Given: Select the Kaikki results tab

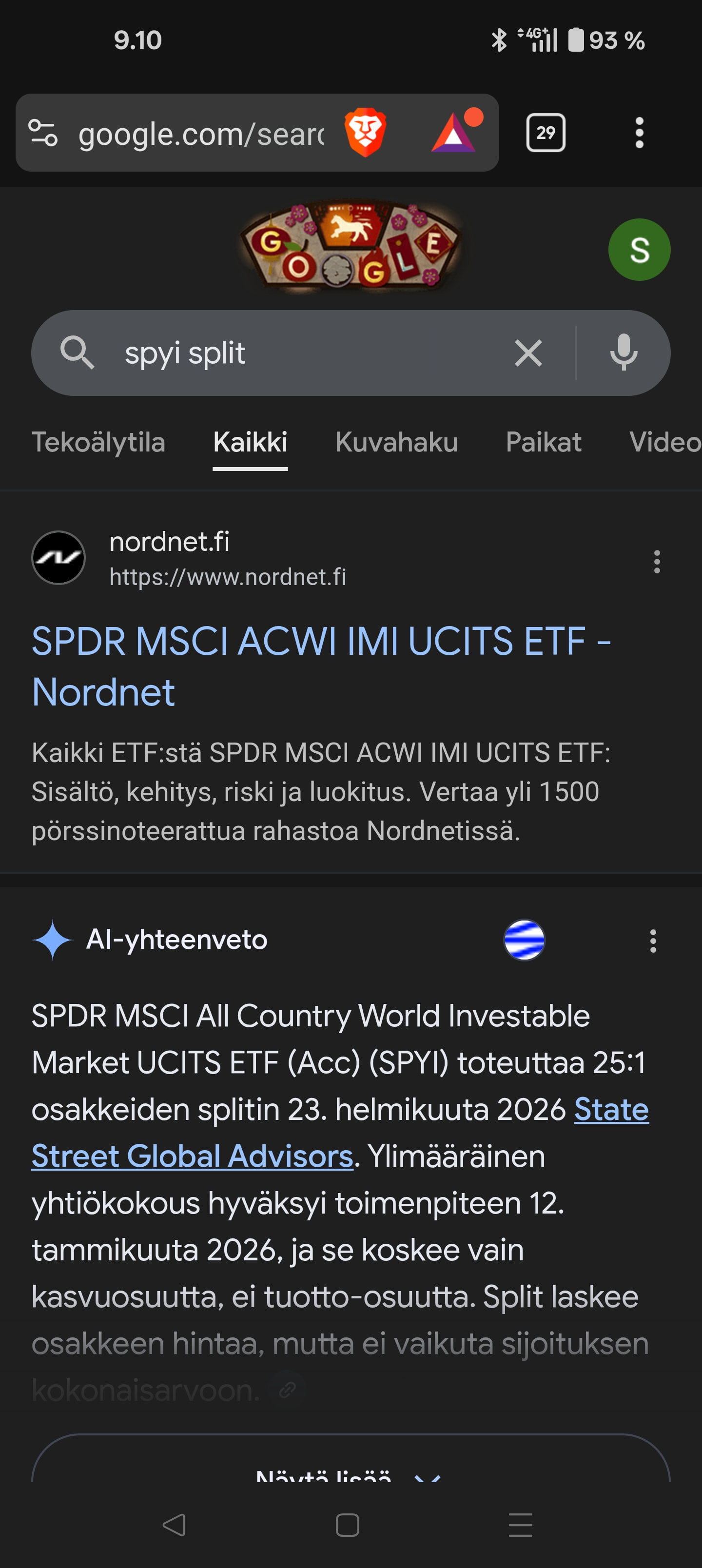Looking at the screenshot, I should click(250, 443).
